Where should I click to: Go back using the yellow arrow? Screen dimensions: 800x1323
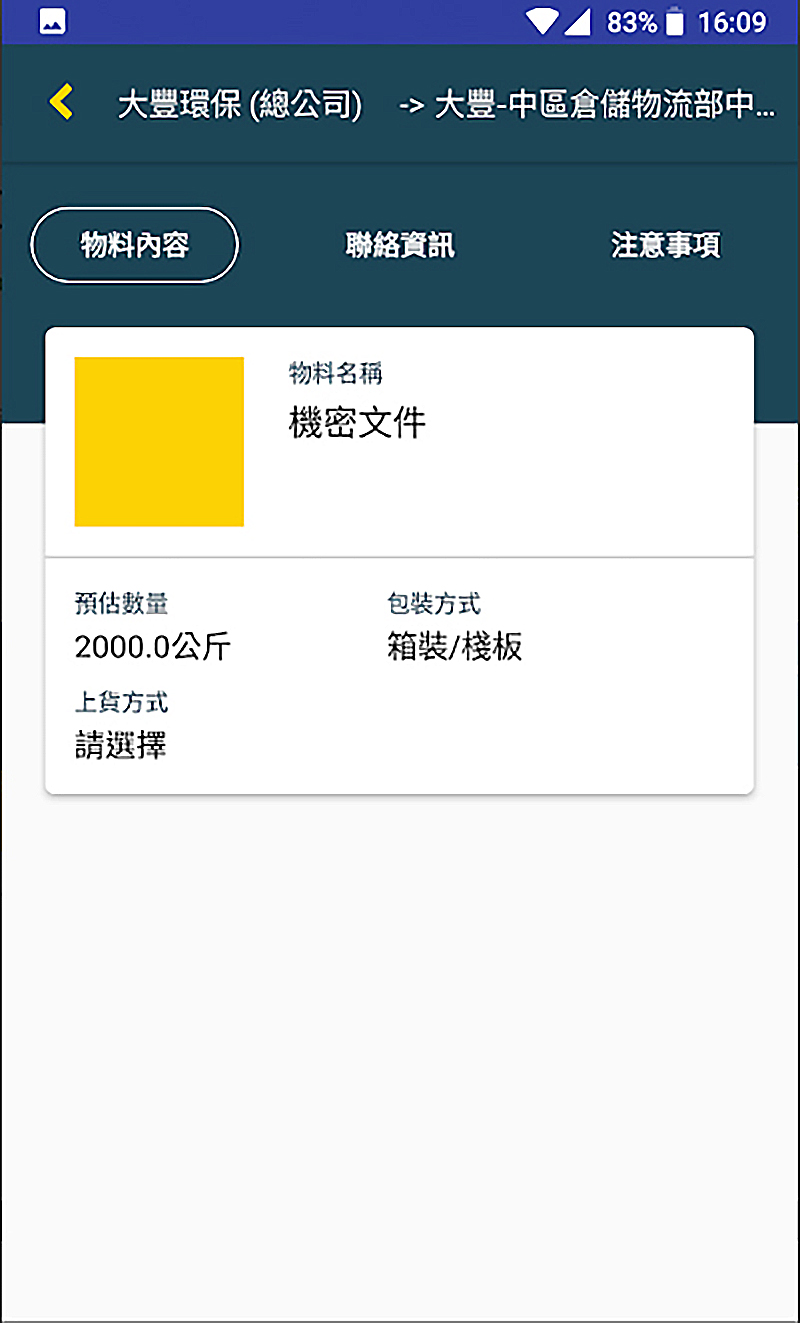(x=61, y=102)
